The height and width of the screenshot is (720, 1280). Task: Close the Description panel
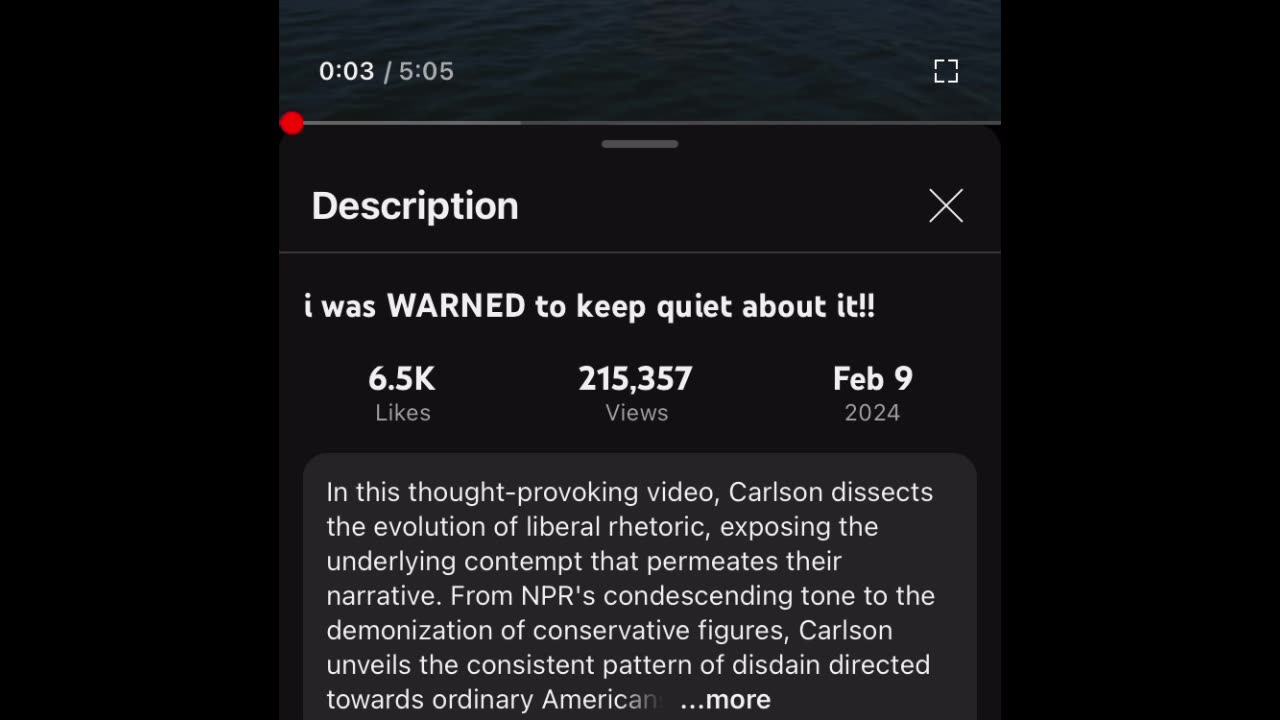point(945,206)
